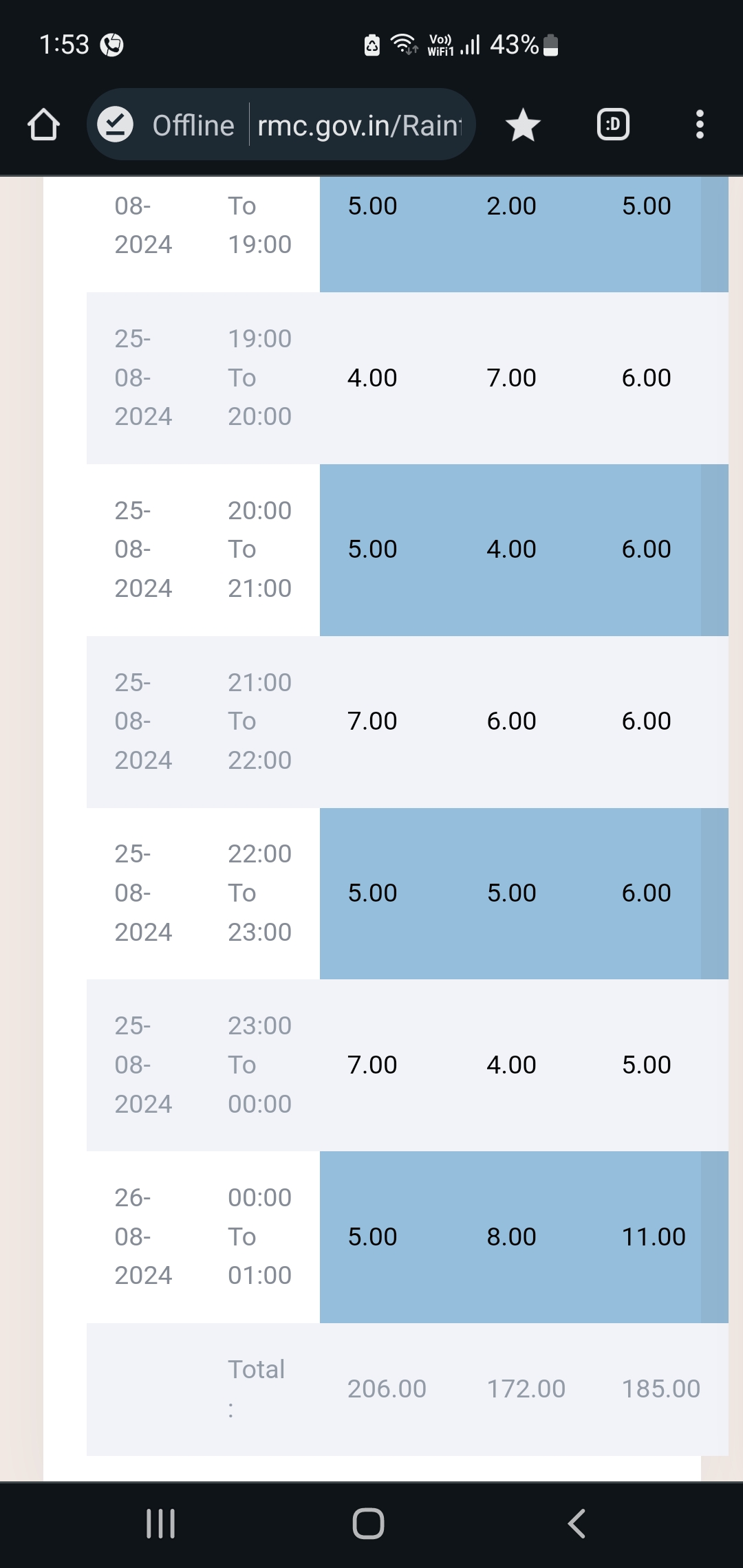Go back using the system back button
The height and width of the screenshot is (1568, 743).
coord(577,1523)
